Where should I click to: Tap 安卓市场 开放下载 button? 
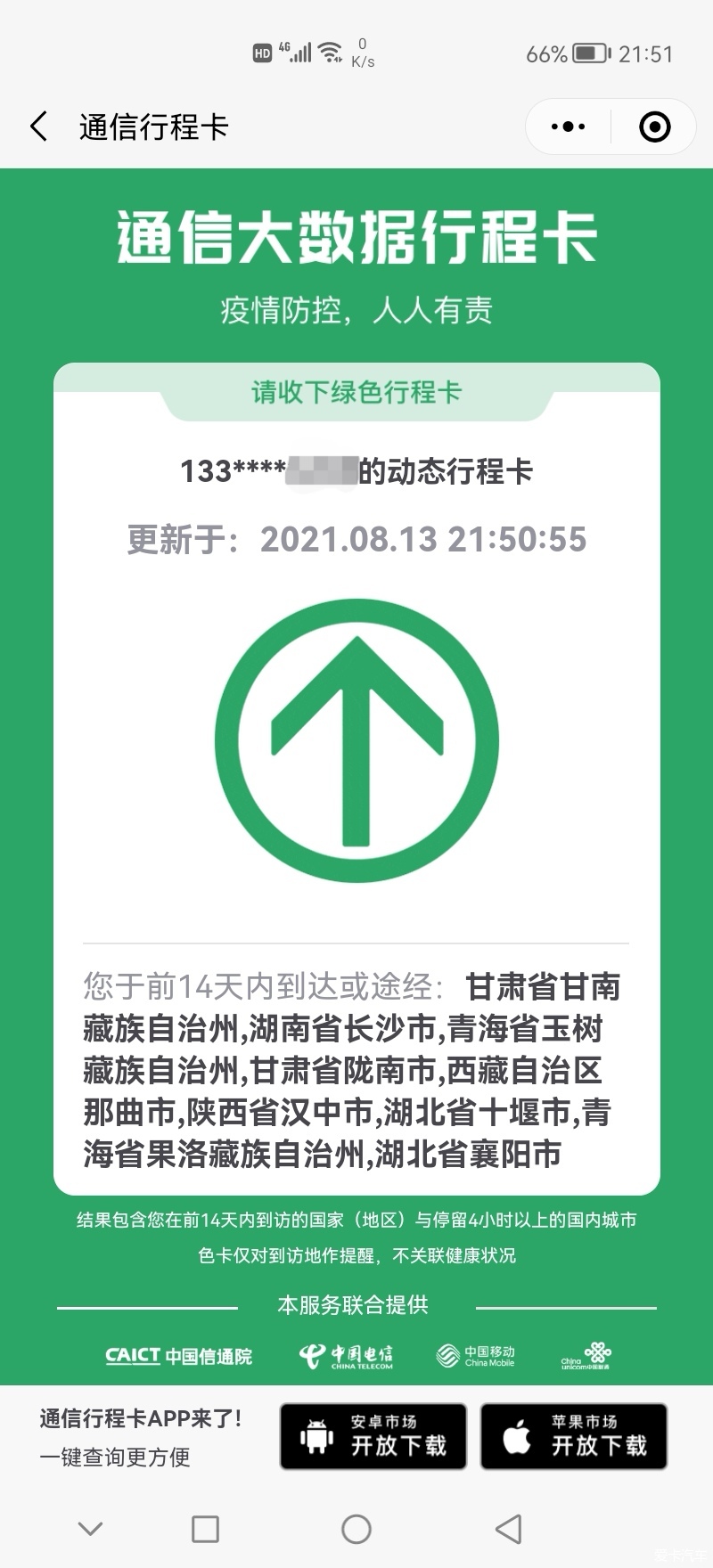pyautogui.click(x=373, y=1436)
